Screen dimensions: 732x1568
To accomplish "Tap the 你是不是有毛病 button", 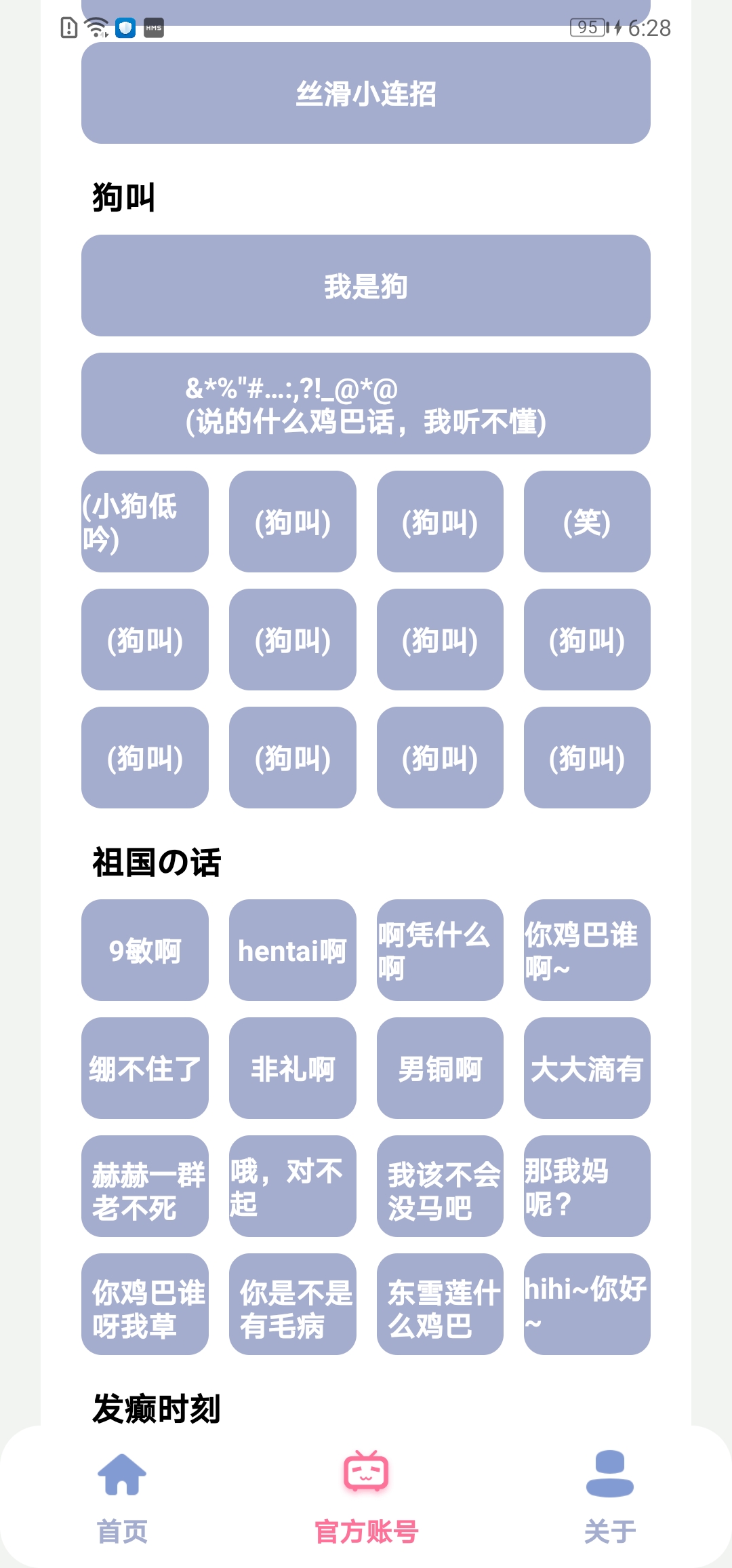I will coord(293,1304).
